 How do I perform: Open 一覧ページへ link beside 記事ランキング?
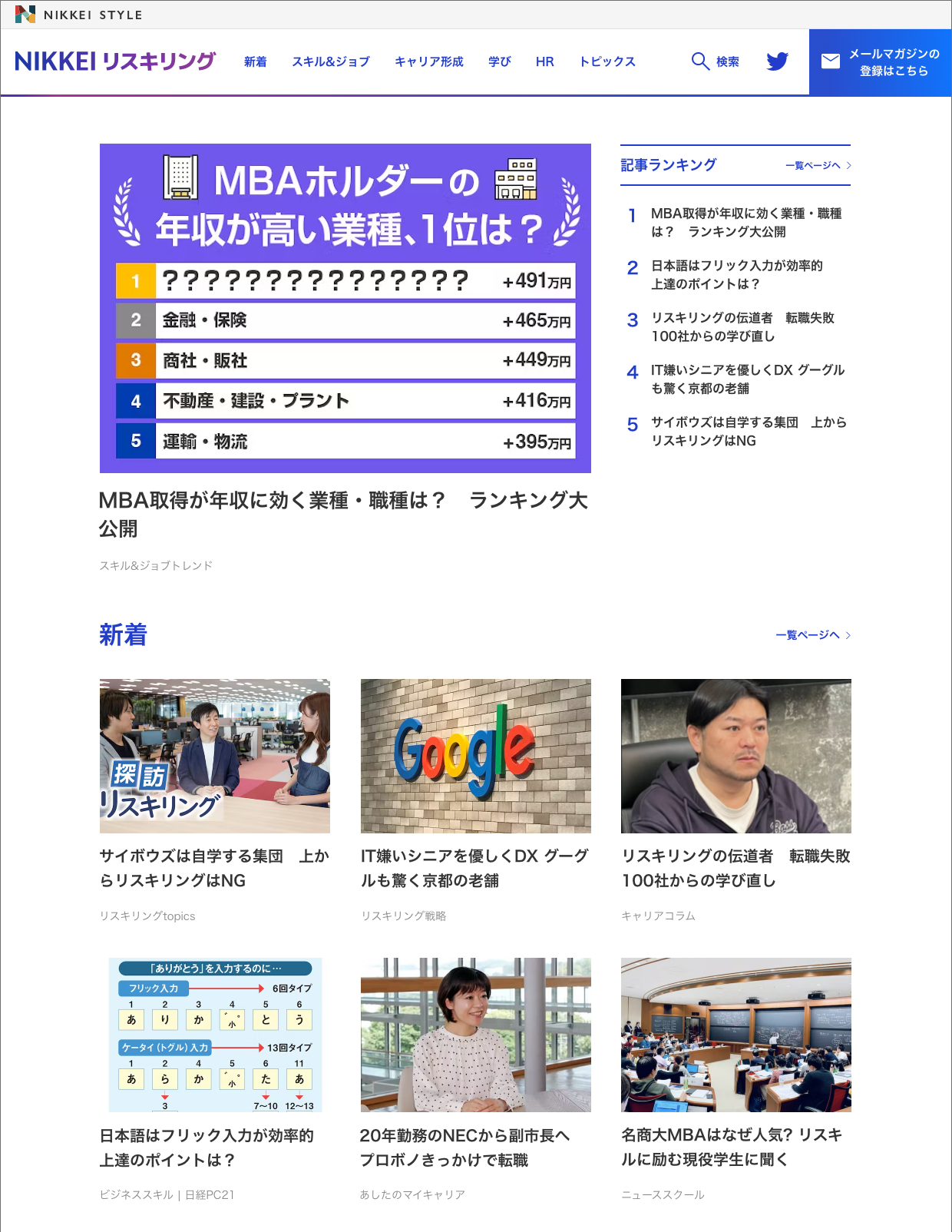click(818, 165)
